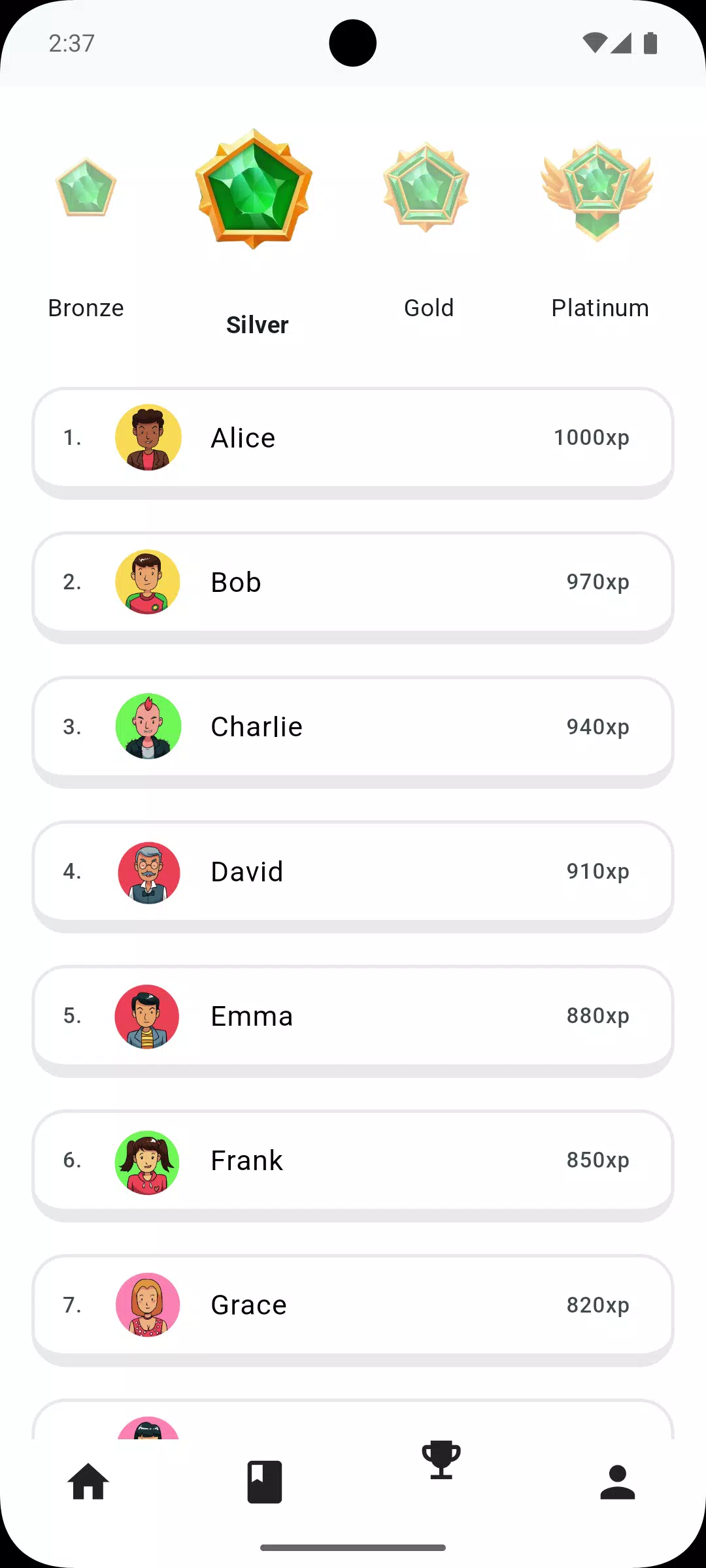706x1568 pixels.
Task: Tap the trophy leaderboard tab
Action: pos(441,1460)
